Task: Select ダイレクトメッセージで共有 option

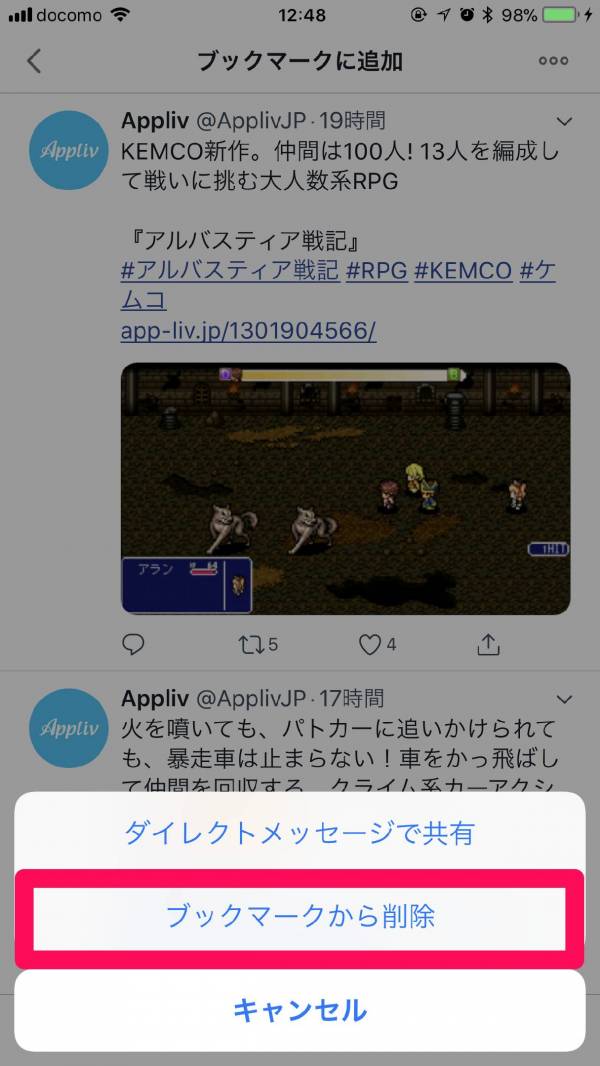Action: coord(300,833)
